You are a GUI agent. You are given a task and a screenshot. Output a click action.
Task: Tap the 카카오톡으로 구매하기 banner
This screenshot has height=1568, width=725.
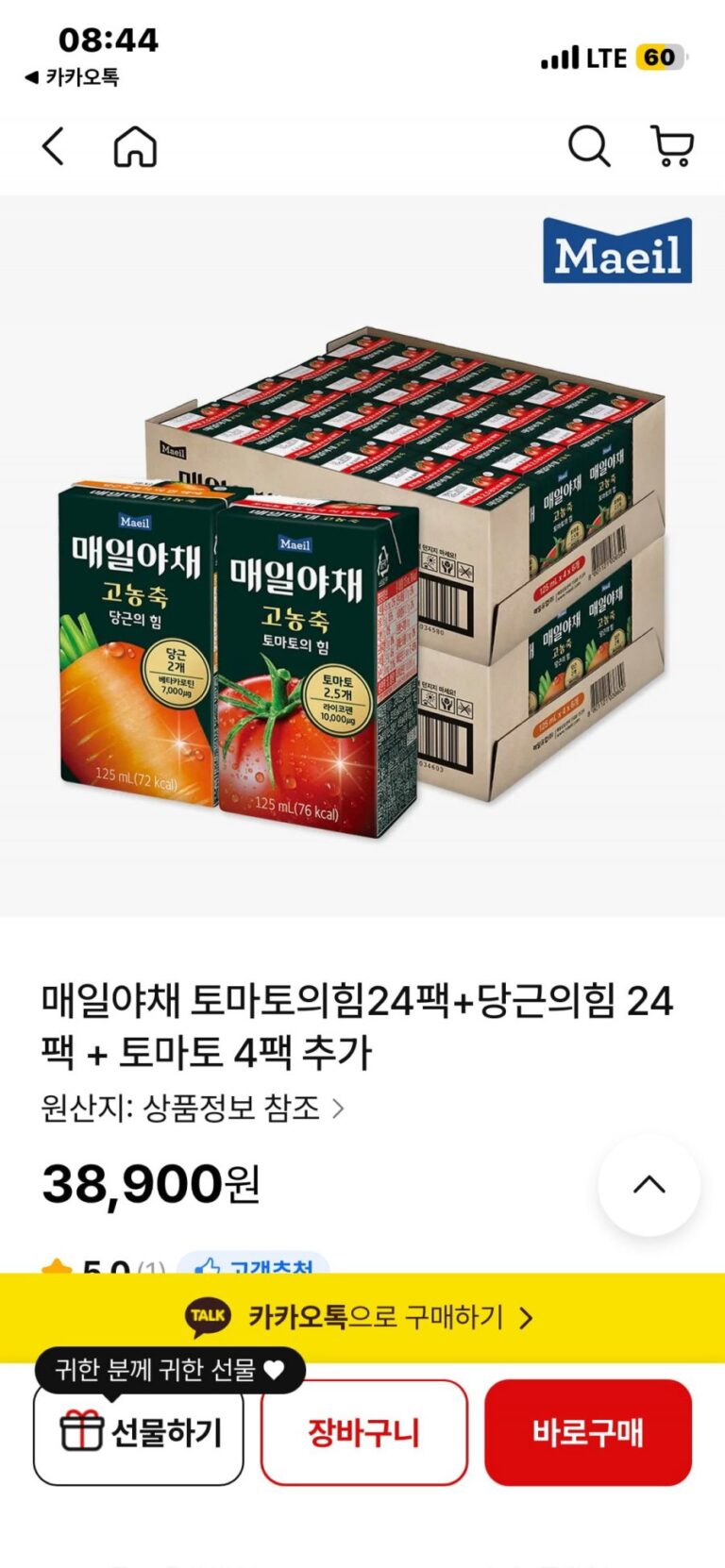pos(362,1316)
